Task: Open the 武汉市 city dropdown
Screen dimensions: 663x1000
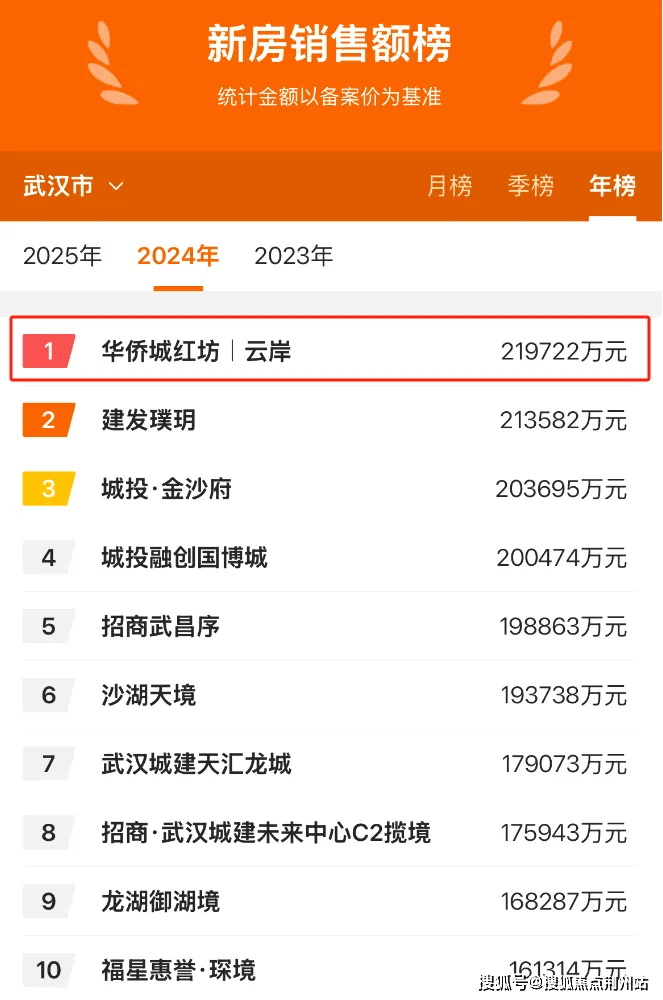Action: click(x=74, y=186)
